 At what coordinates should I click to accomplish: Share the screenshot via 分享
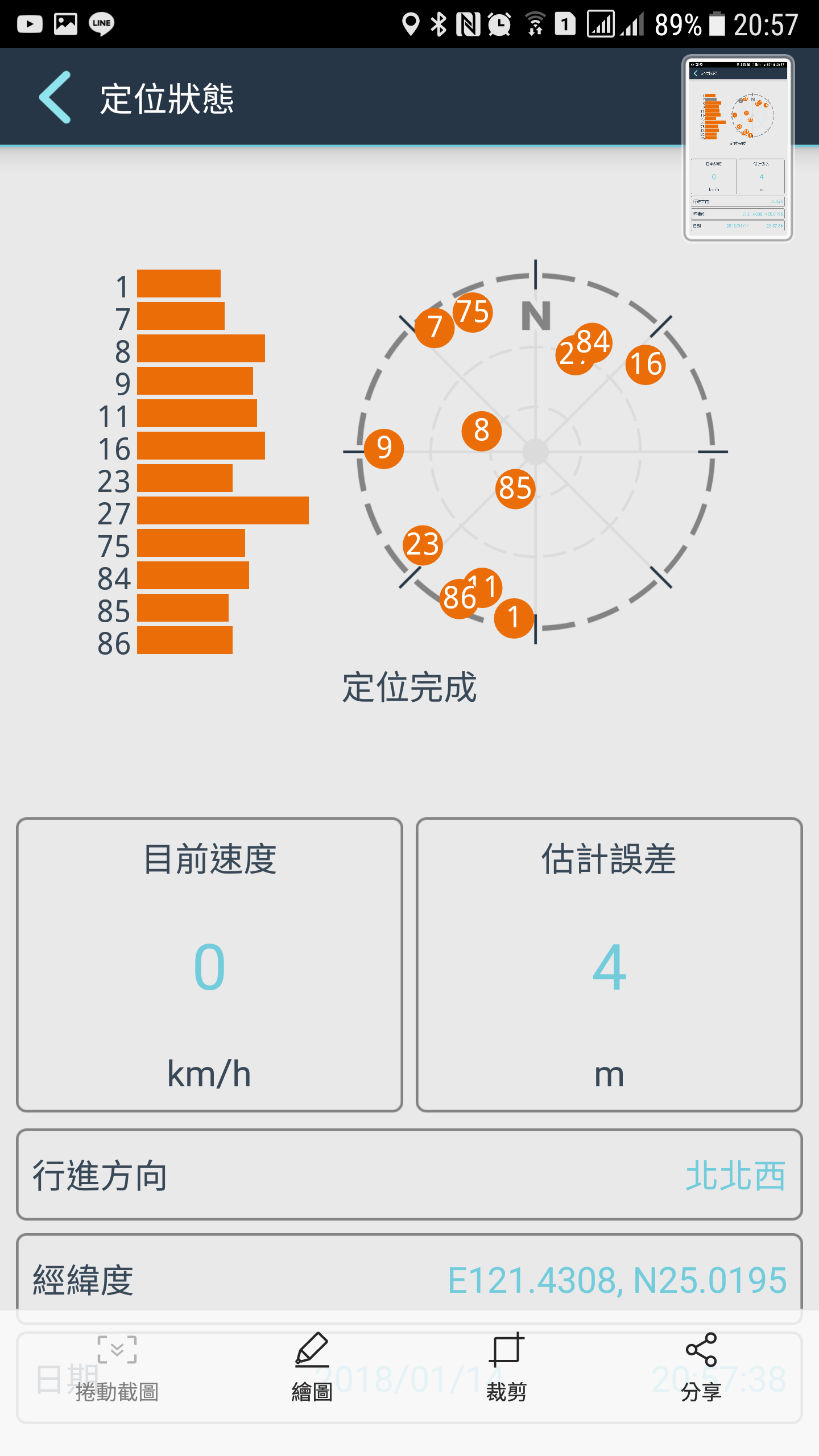701,1367
